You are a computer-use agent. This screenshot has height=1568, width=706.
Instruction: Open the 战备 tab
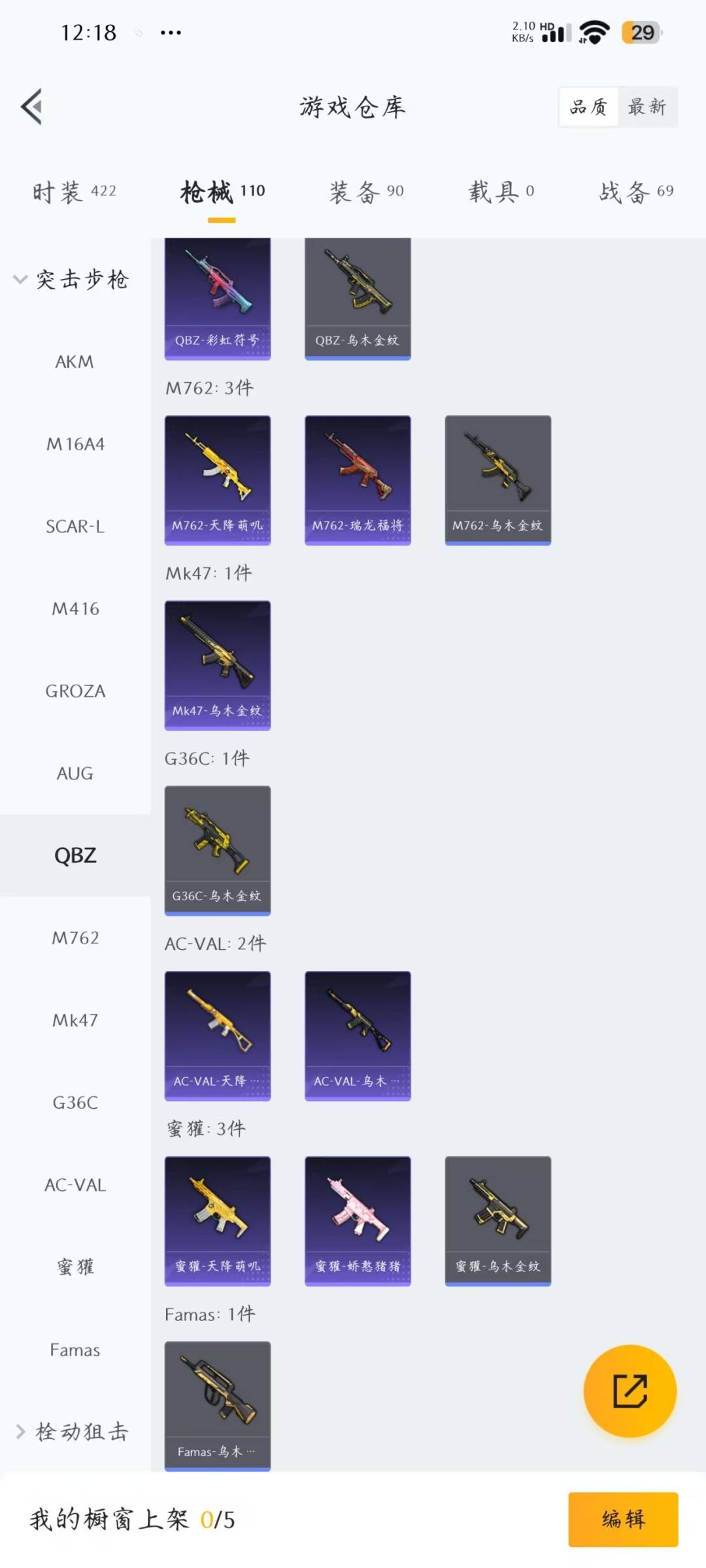pos(636,191)
